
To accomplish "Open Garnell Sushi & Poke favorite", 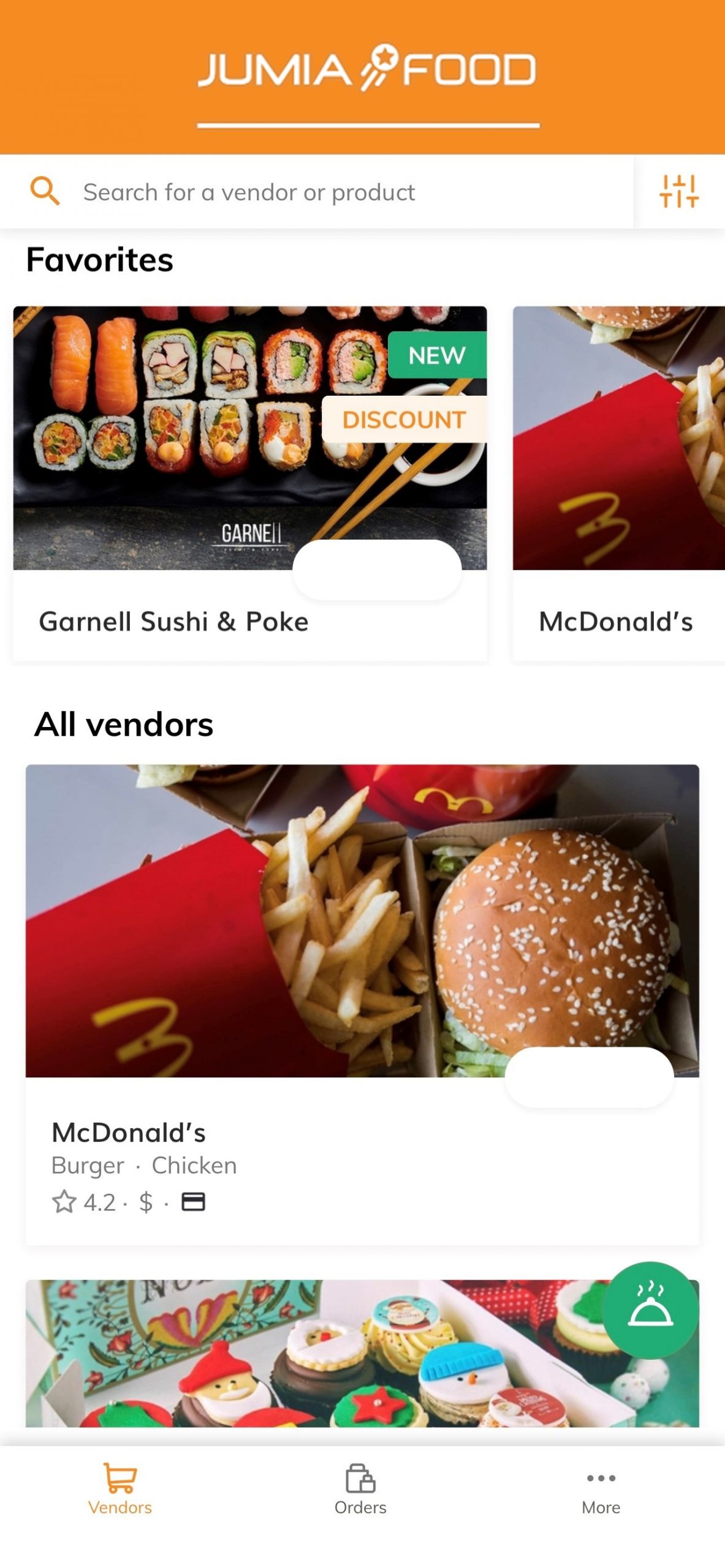I will pos(249,483).
